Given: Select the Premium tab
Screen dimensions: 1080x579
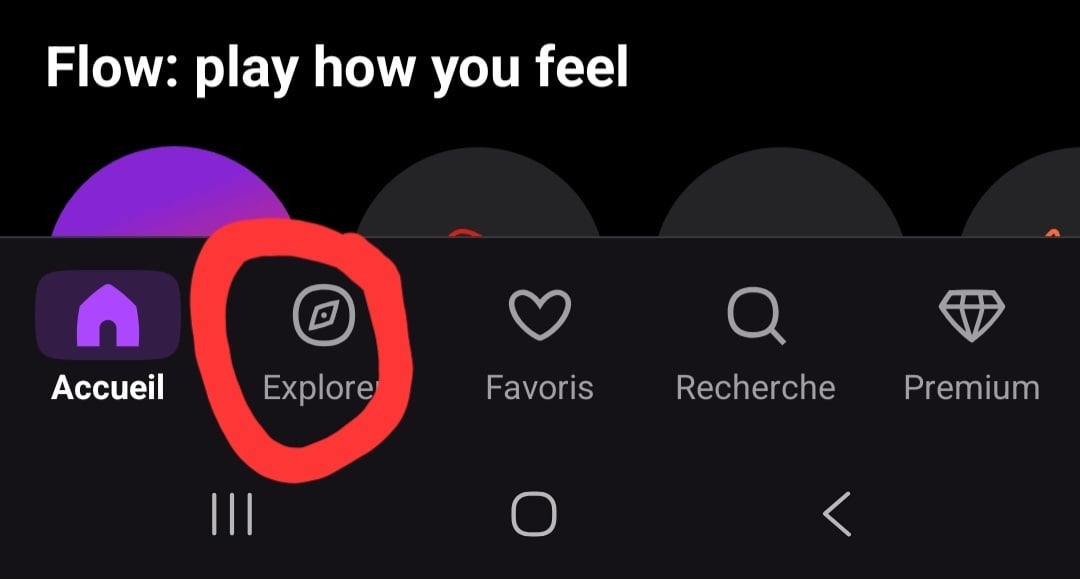Looking at the screenshot, I should coord(971,340).
